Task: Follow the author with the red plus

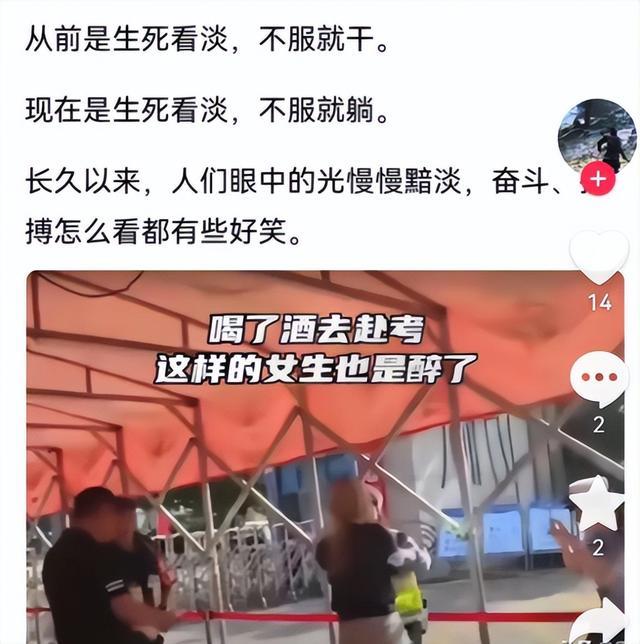Action: coord(598,180)
